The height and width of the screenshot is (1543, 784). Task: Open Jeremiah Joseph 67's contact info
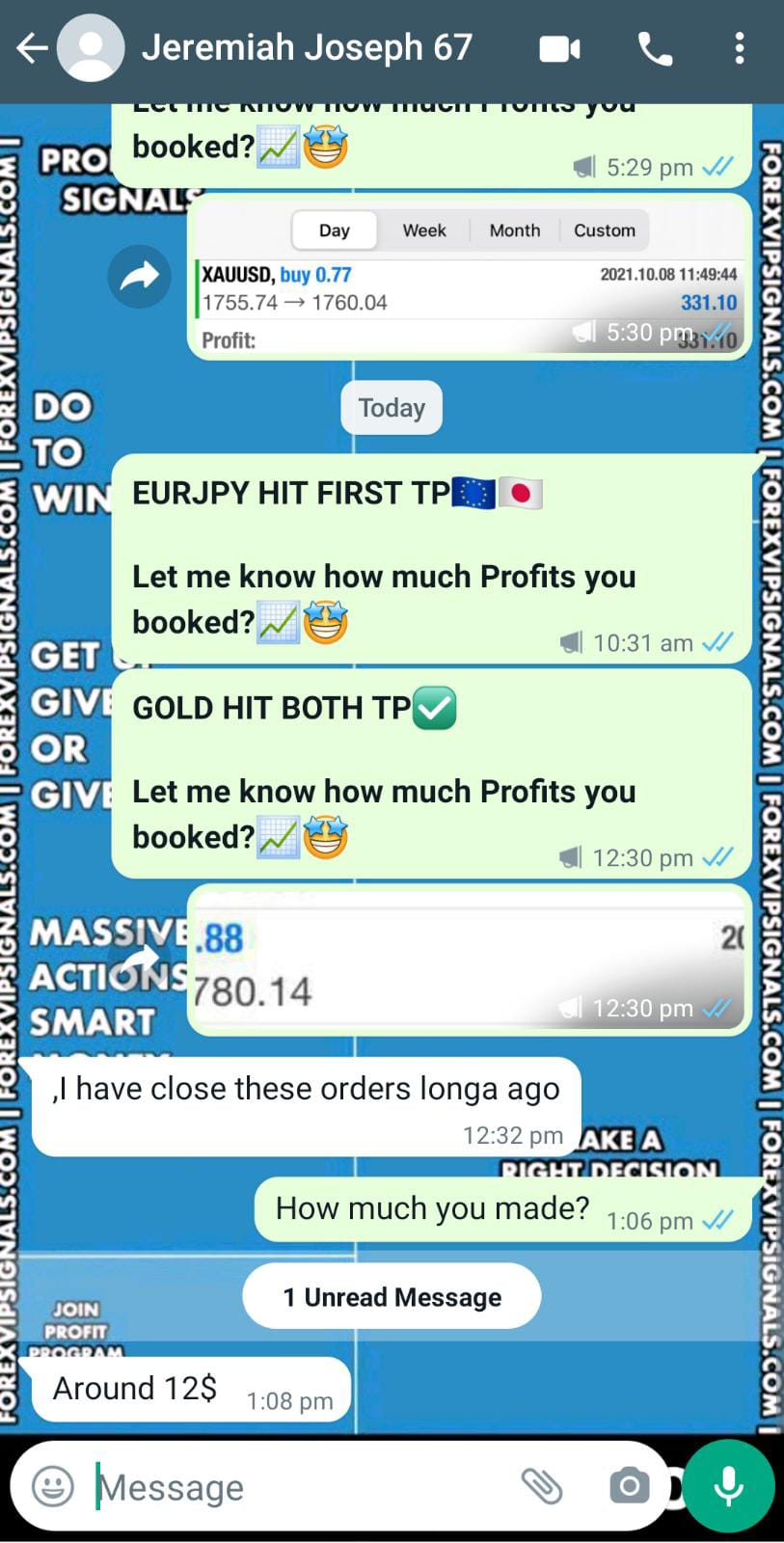coord(307,48)
